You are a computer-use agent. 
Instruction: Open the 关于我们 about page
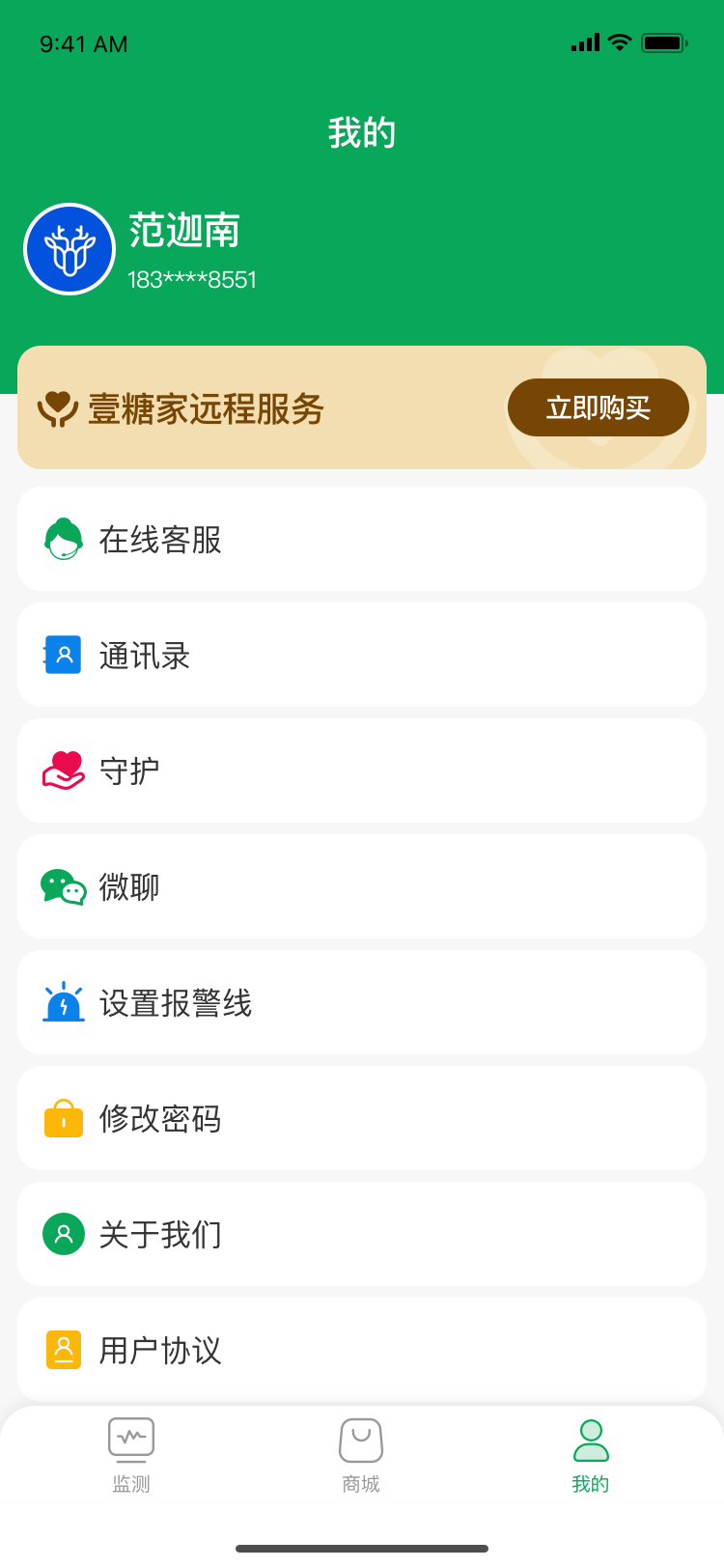[x=362, y=1234]
